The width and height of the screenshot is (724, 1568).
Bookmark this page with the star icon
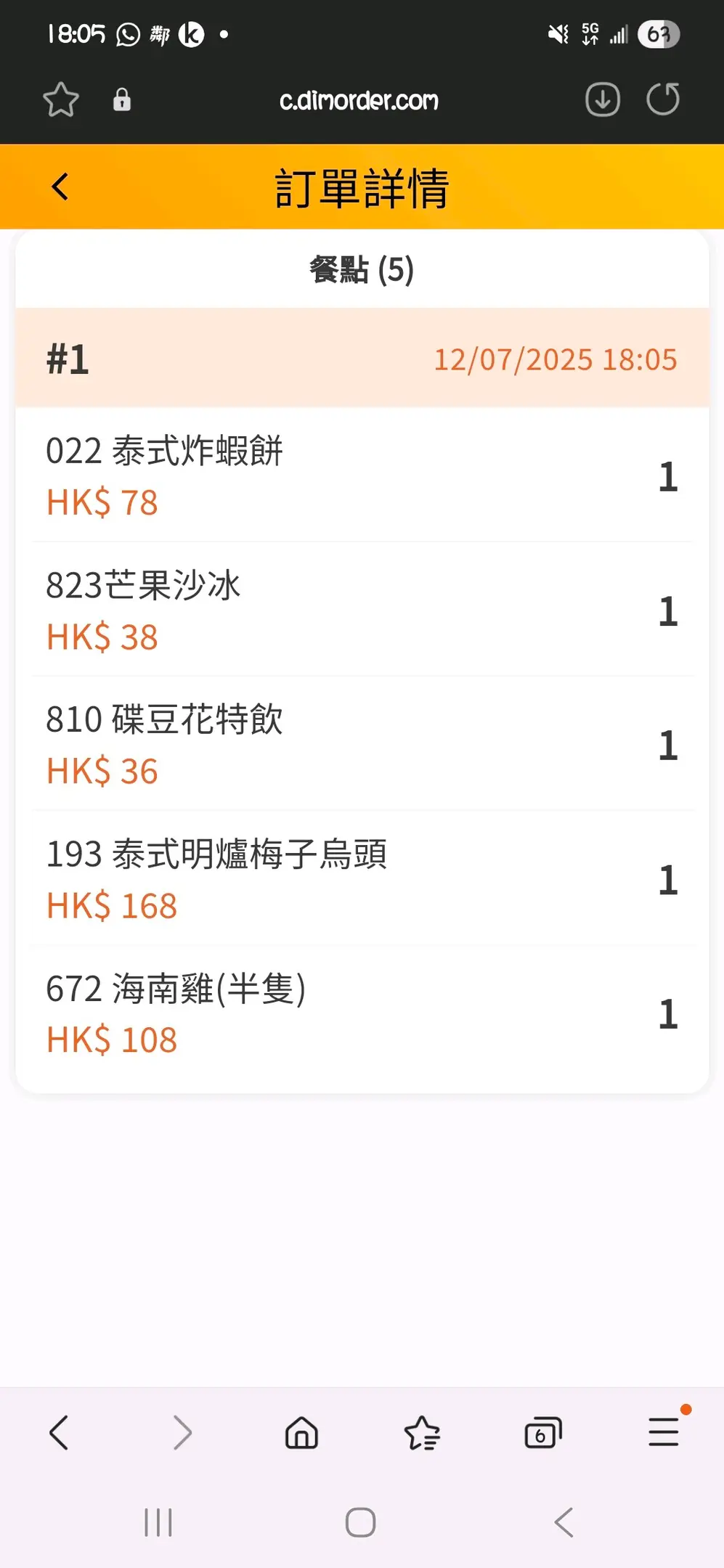click(x=61, y=99)
